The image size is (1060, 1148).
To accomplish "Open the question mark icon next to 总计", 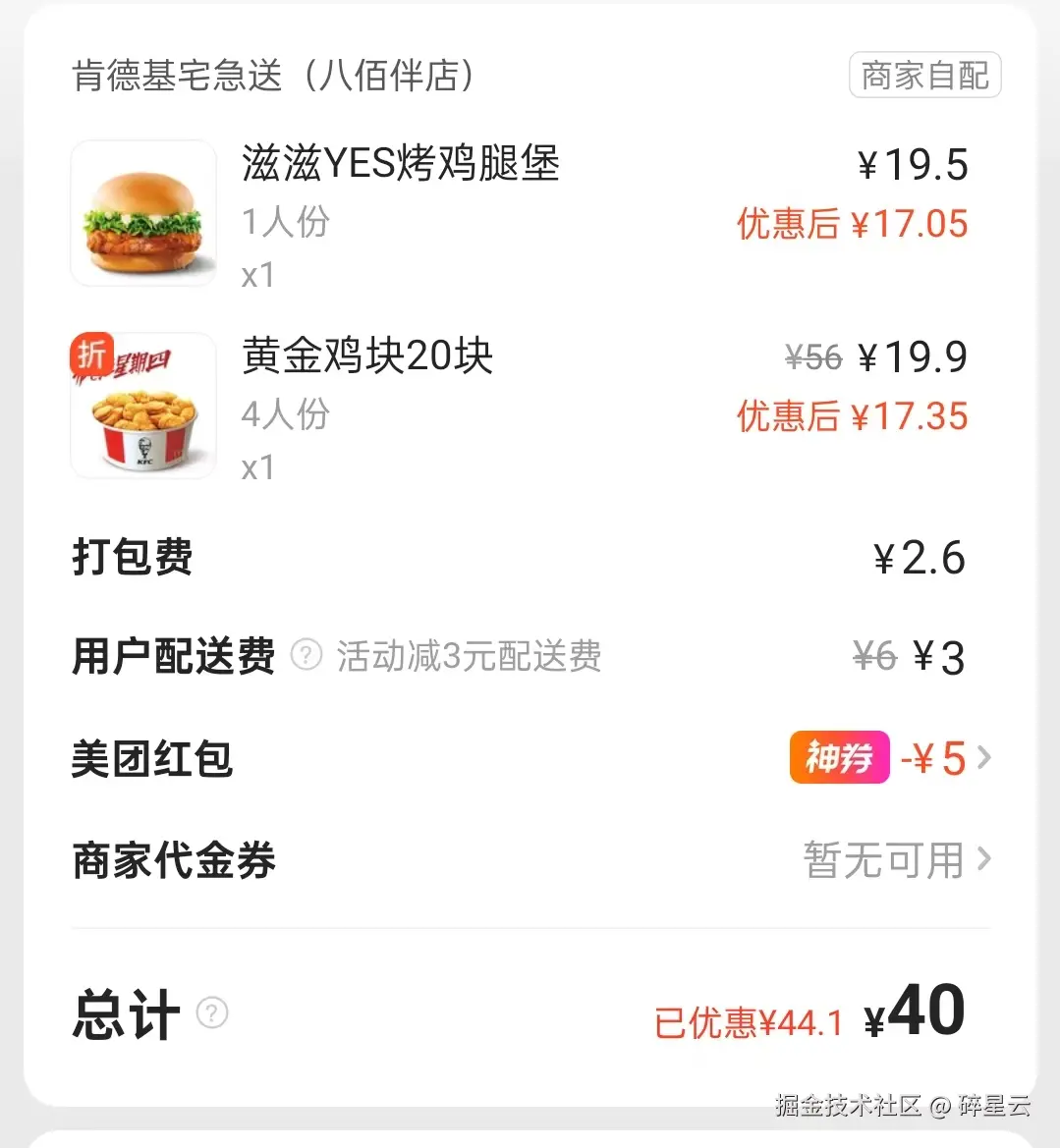I will coord(211,1012).
